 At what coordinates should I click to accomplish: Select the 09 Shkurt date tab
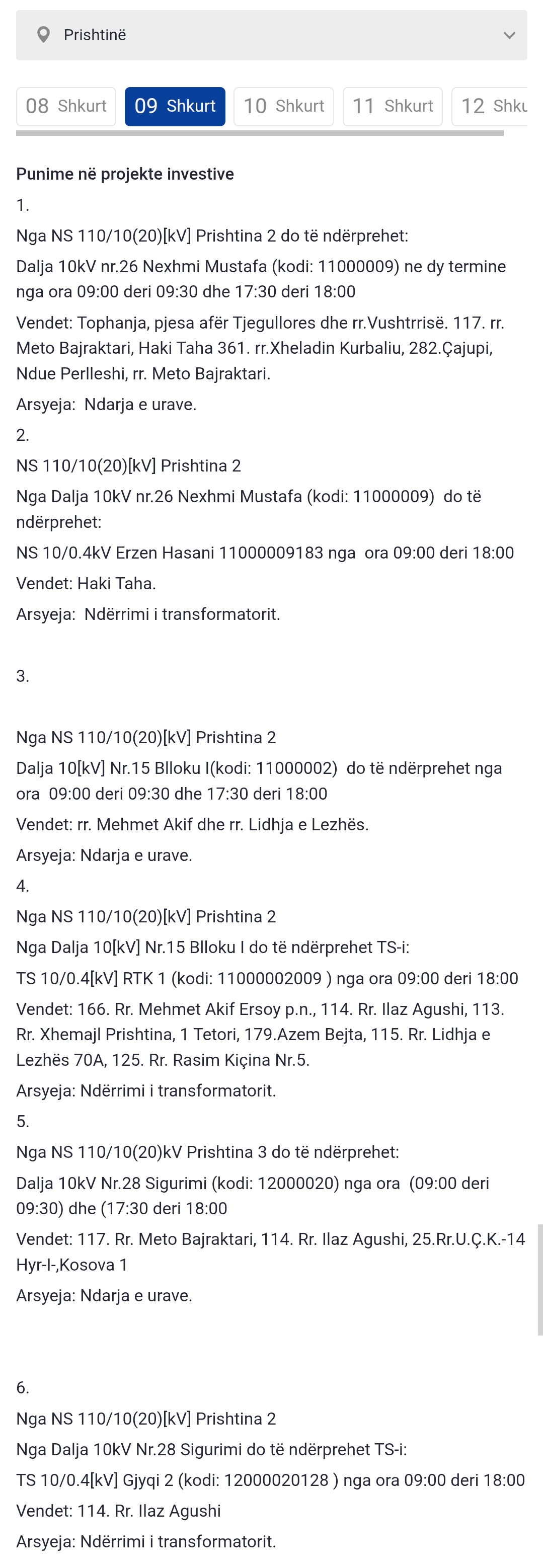(175, 107)
